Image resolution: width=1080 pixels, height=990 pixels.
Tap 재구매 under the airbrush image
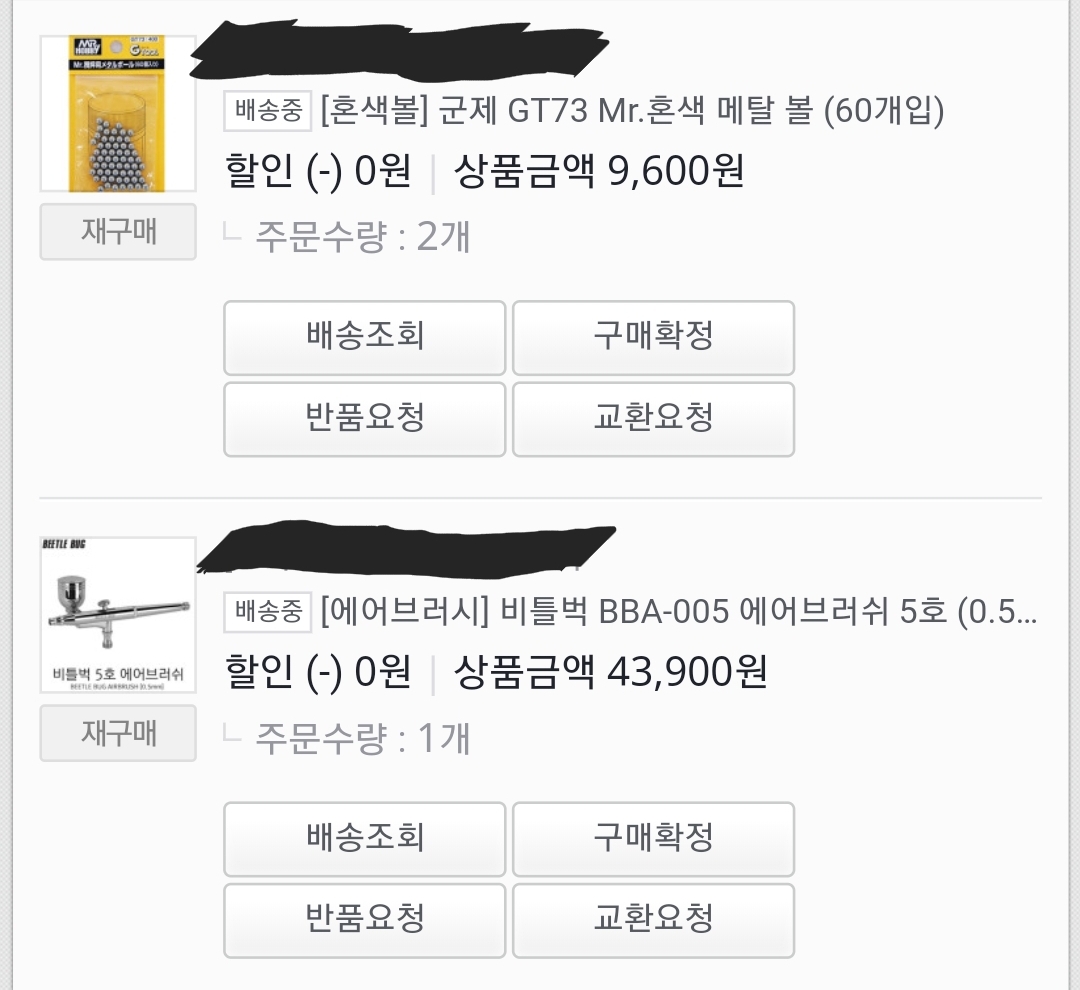(x=118, y=733)
